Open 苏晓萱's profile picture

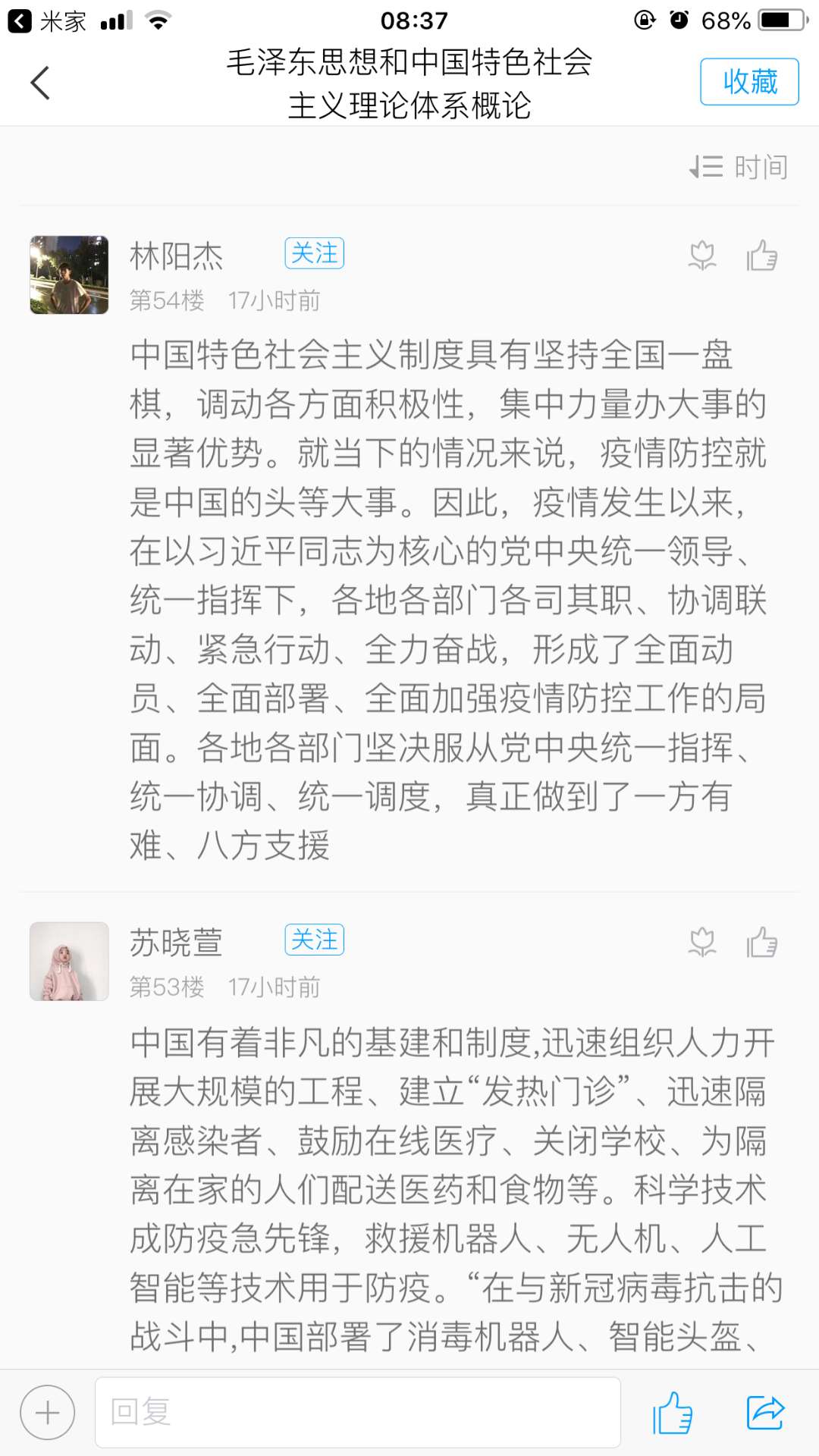point(69,961)
